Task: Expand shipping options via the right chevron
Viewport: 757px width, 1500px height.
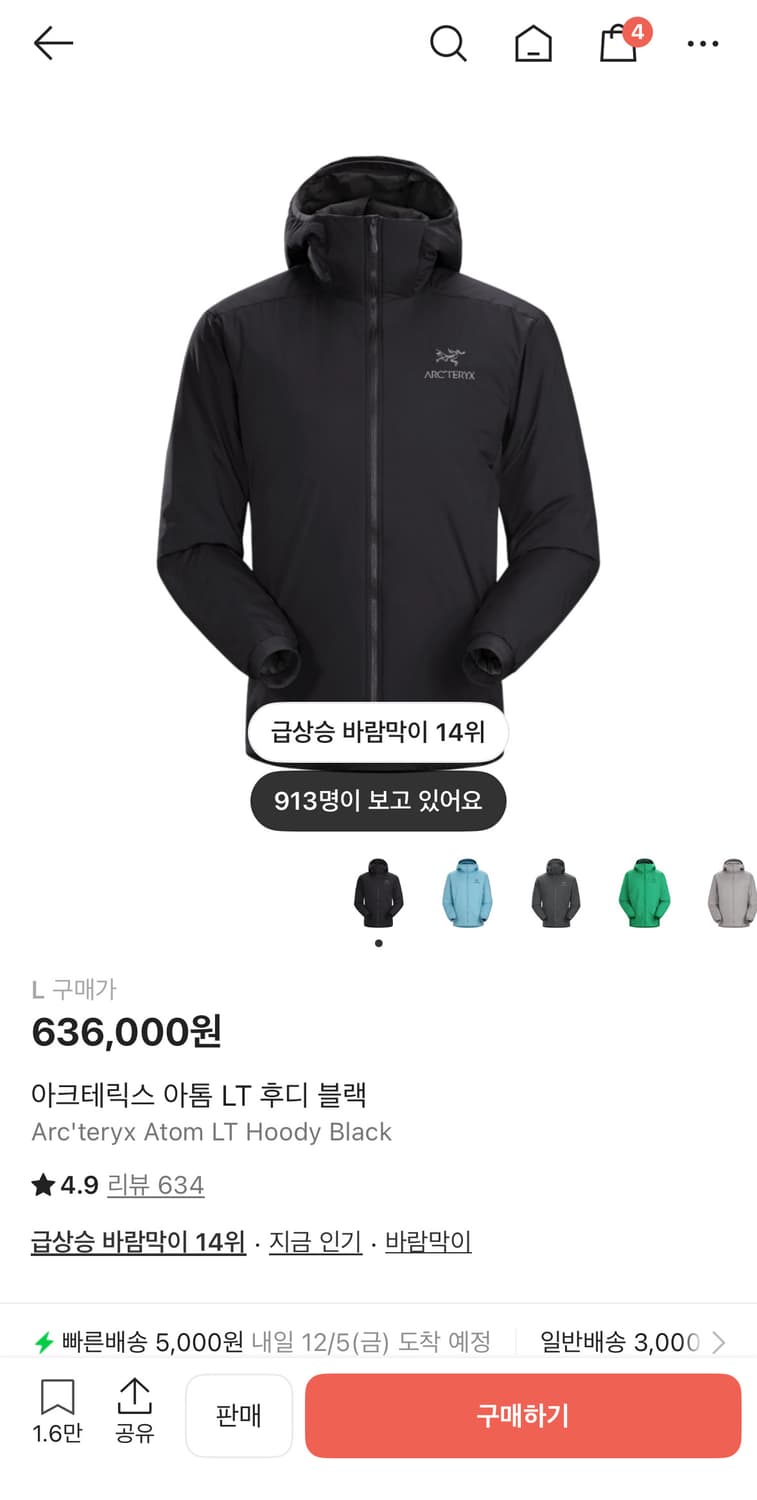Action: pos(719,1342)
